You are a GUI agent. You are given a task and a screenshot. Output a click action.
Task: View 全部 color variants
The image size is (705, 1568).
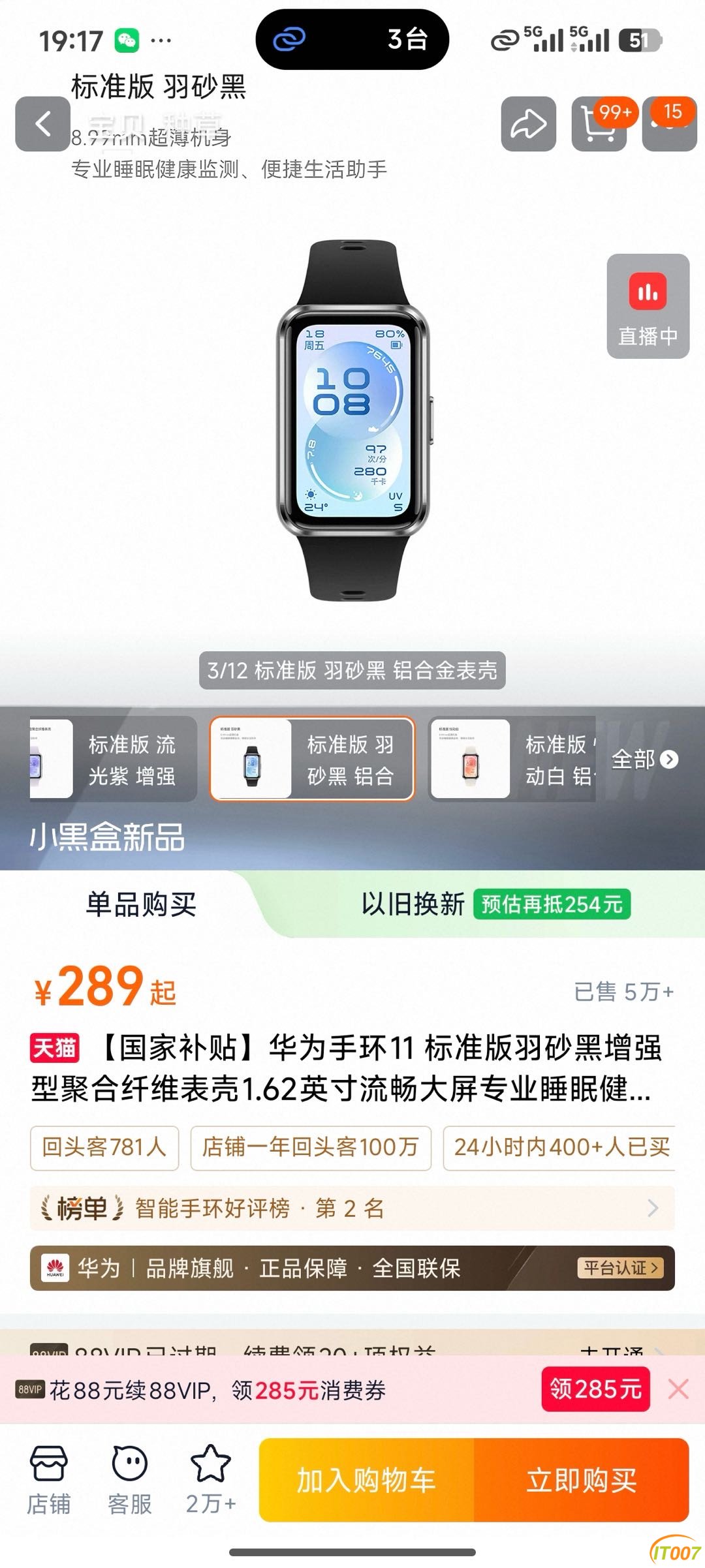[x=645, y=759]
